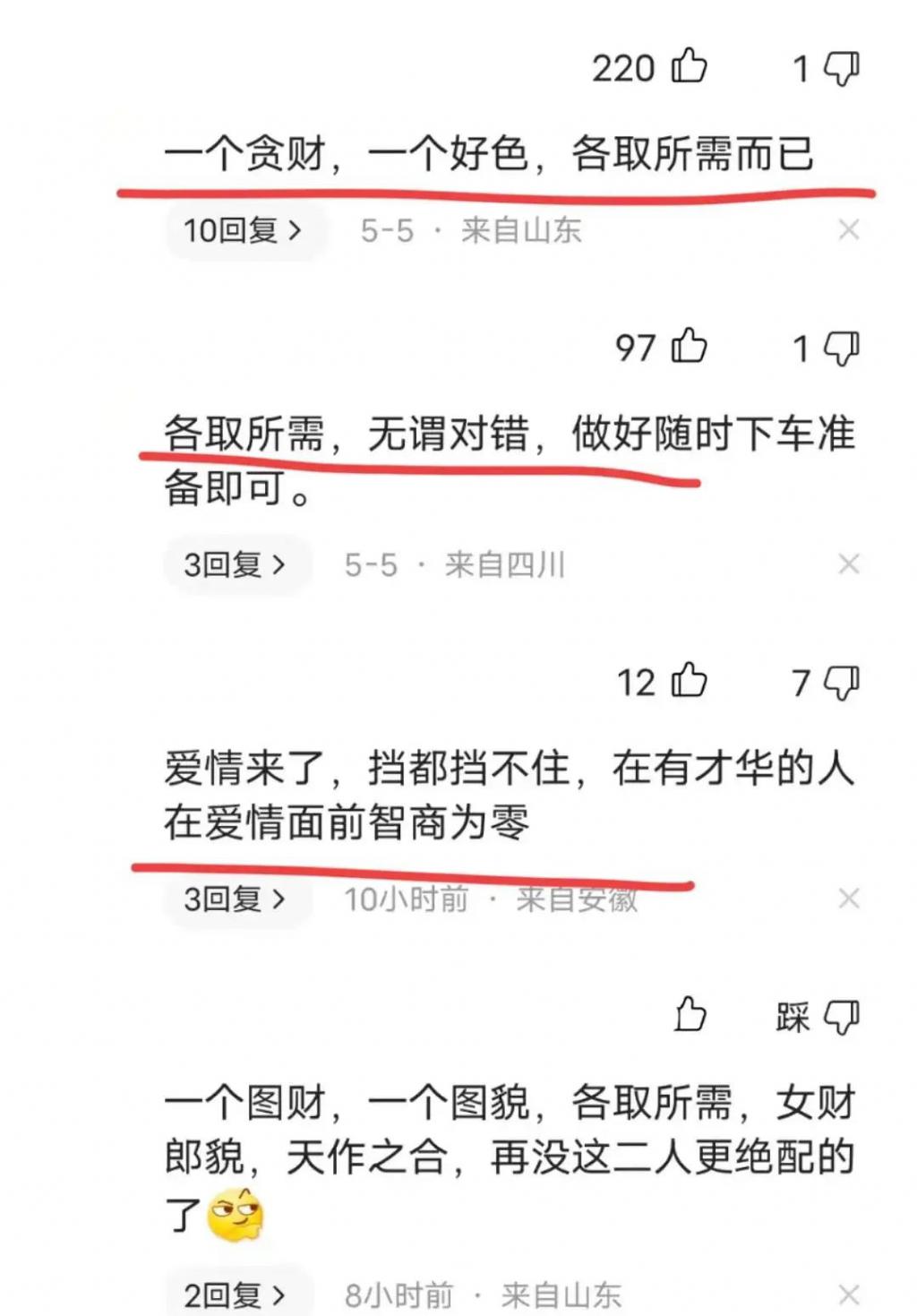Image resolution: width=917 pixels, height=1316 pixels.
Task: Dismiss the comment from 山东 dated 5-5
Action: click(848, 230)
